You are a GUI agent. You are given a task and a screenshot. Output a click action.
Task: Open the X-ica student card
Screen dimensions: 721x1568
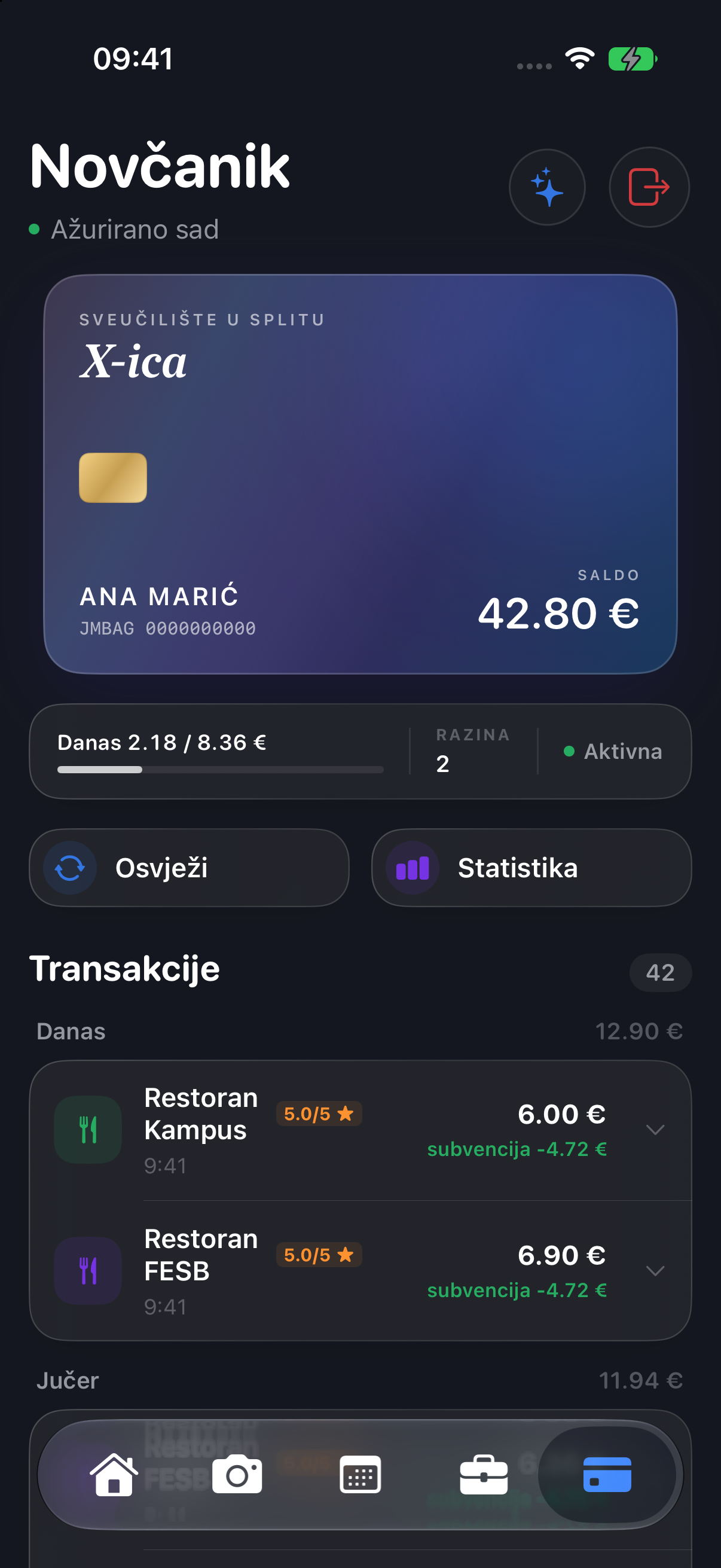360,474
